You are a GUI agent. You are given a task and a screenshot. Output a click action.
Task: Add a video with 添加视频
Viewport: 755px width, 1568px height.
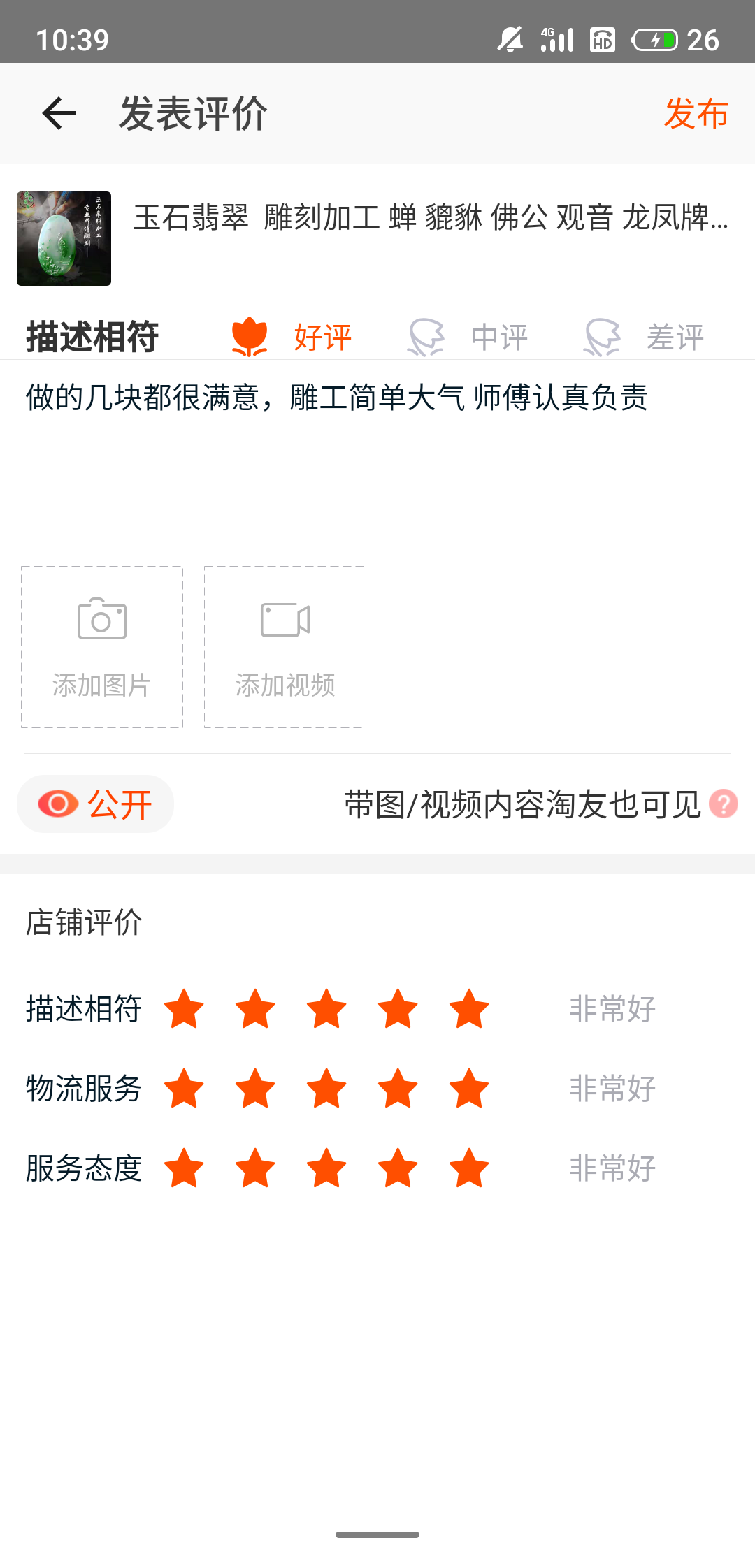pyautogui.click(x=285, y=647)
